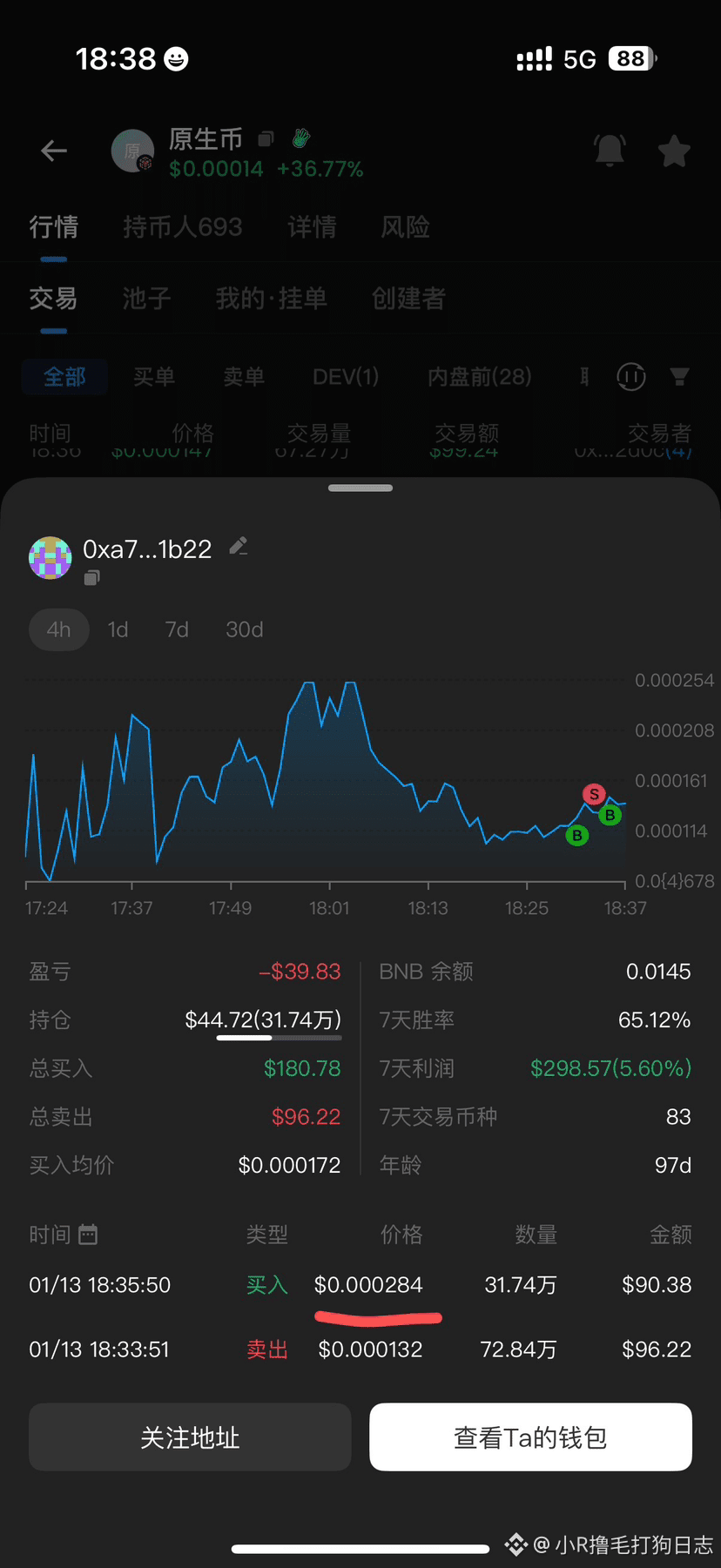This screenshot has height=1568, width=721.
Task: Show 我的·挂单 orders
Action: coord(271,299)
